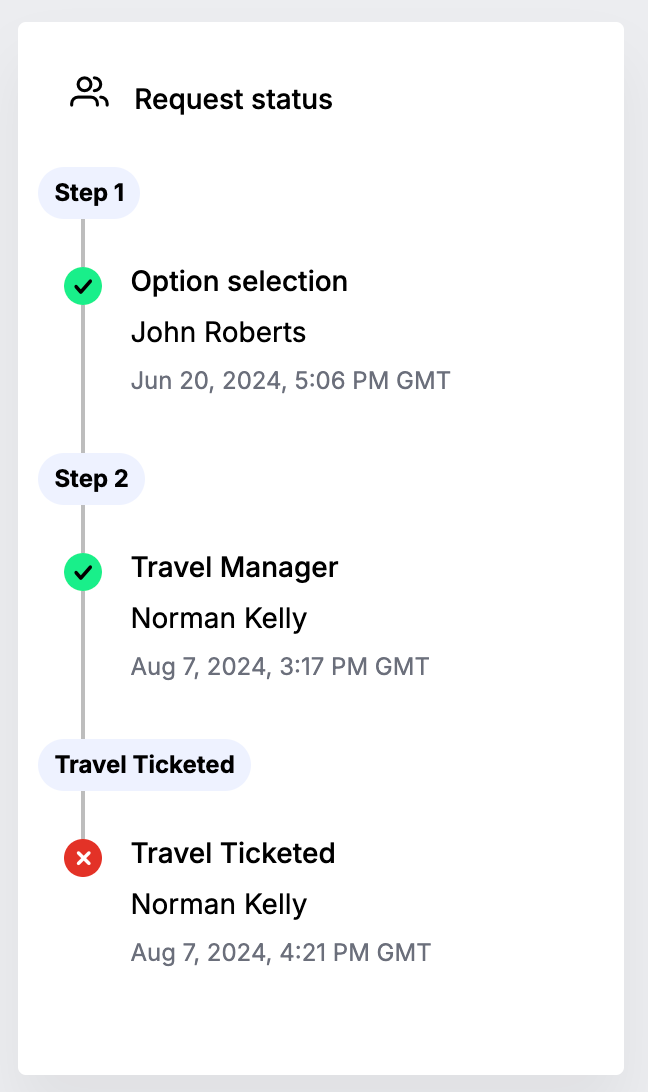Tap the Step 1 chip

click(89, 193)
